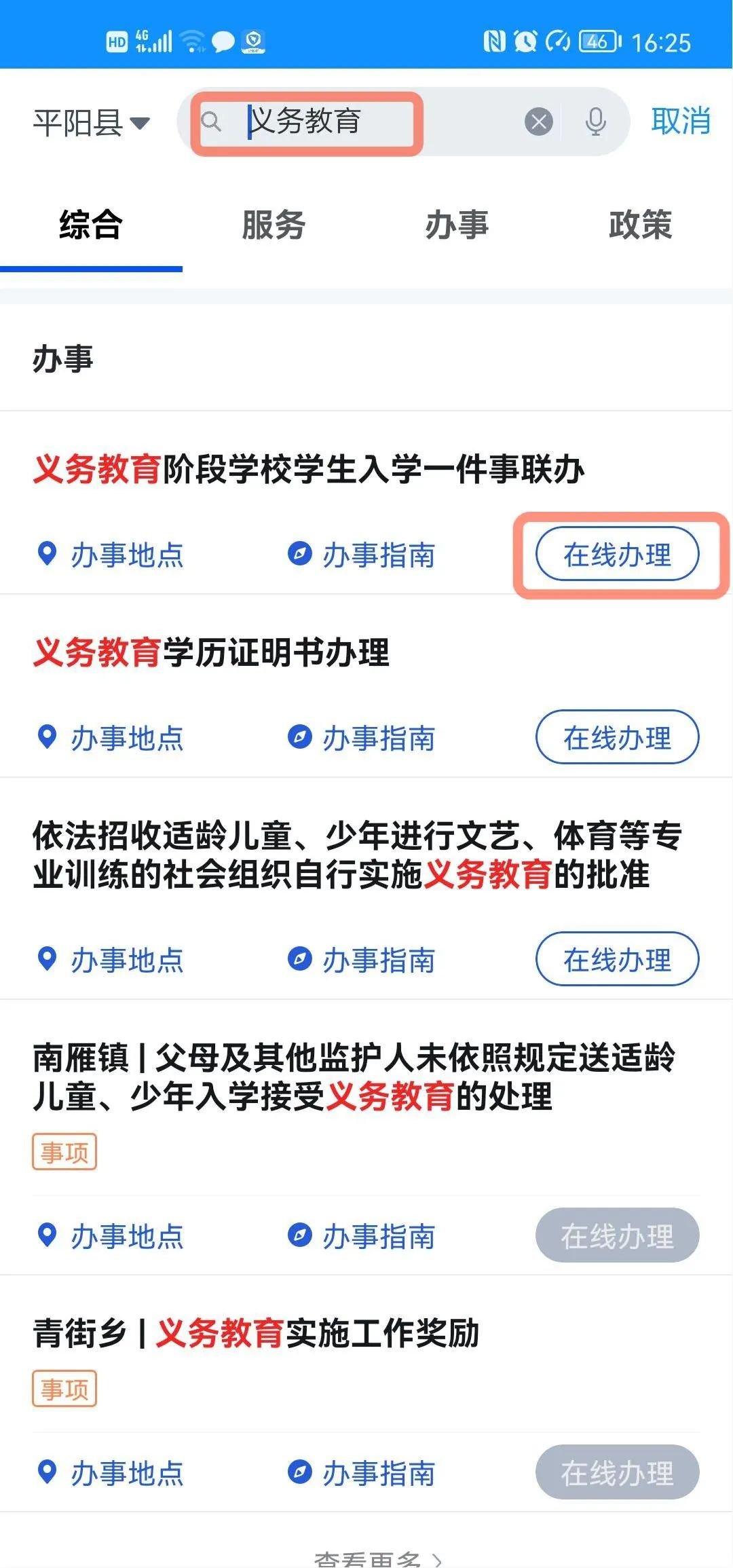Open 办事指南 for 义务教育阶段学校学生入学一件事联办
This screenshot has height=1568, width=733.
(362, 555)
